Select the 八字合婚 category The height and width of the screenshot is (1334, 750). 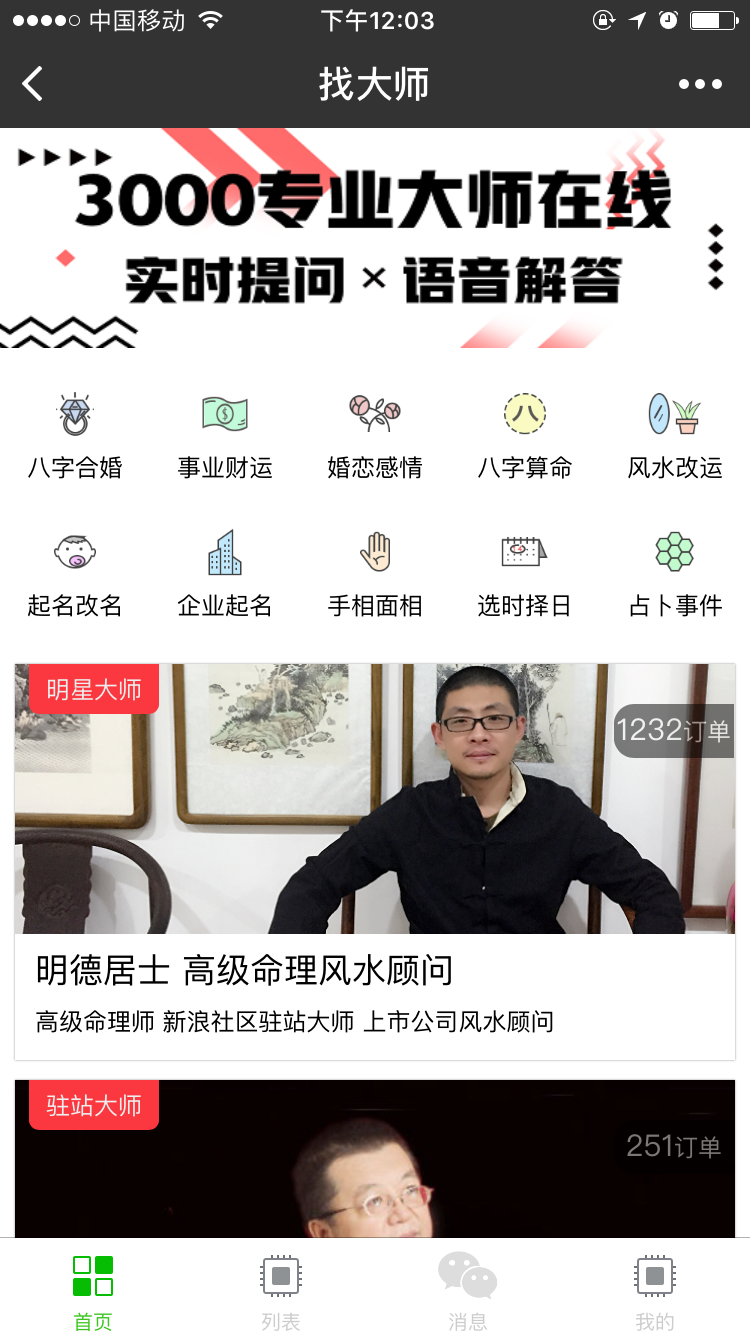75,436
